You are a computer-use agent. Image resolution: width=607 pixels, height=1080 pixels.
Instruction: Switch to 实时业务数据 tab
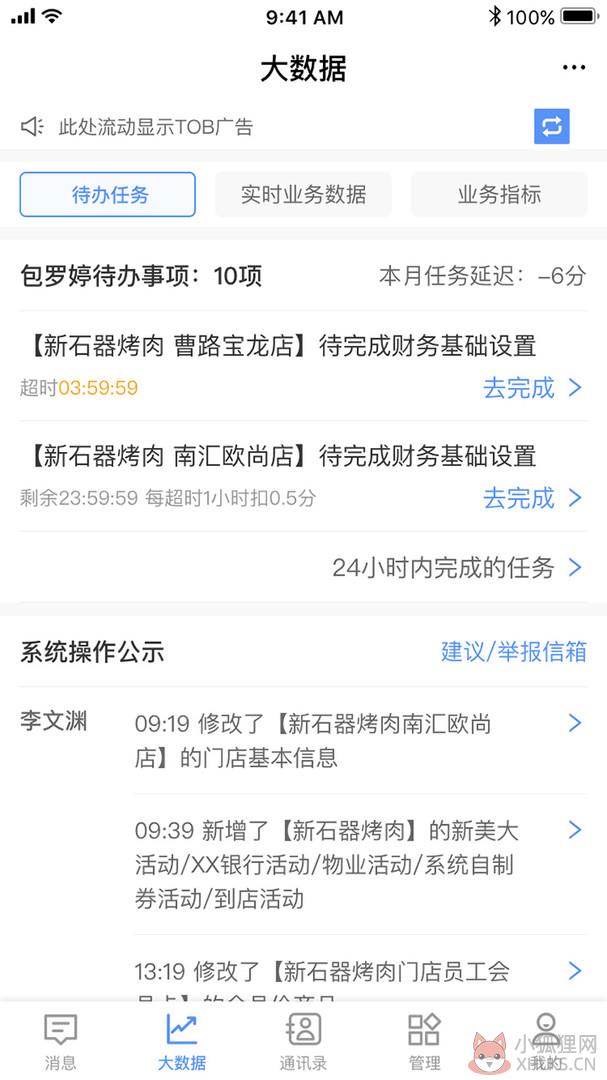click(x=303, y=195)
